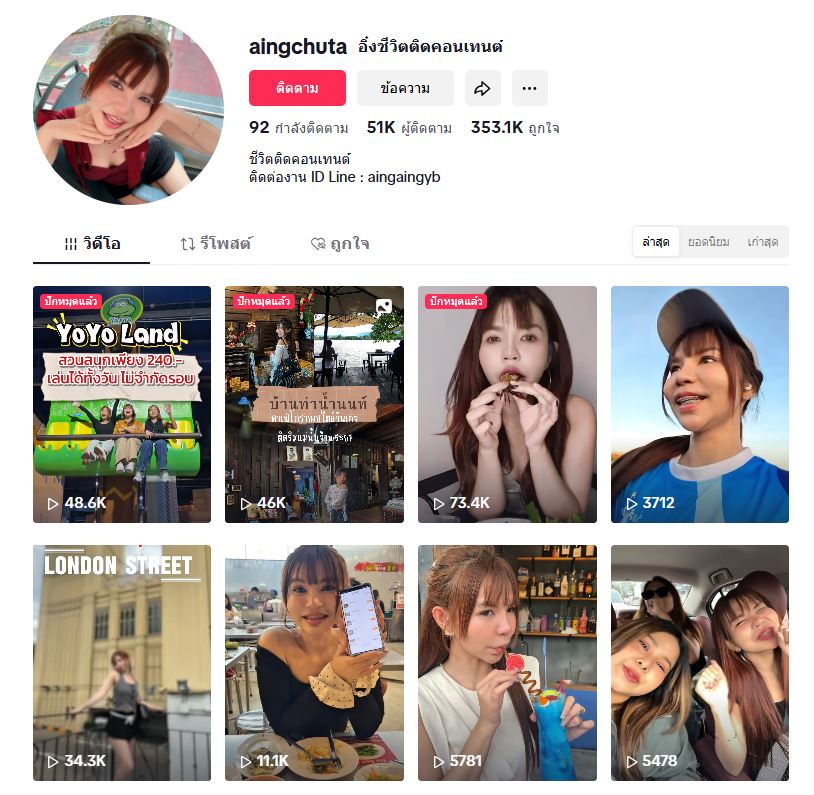Select the วิดีโอ videos tab

92,243
